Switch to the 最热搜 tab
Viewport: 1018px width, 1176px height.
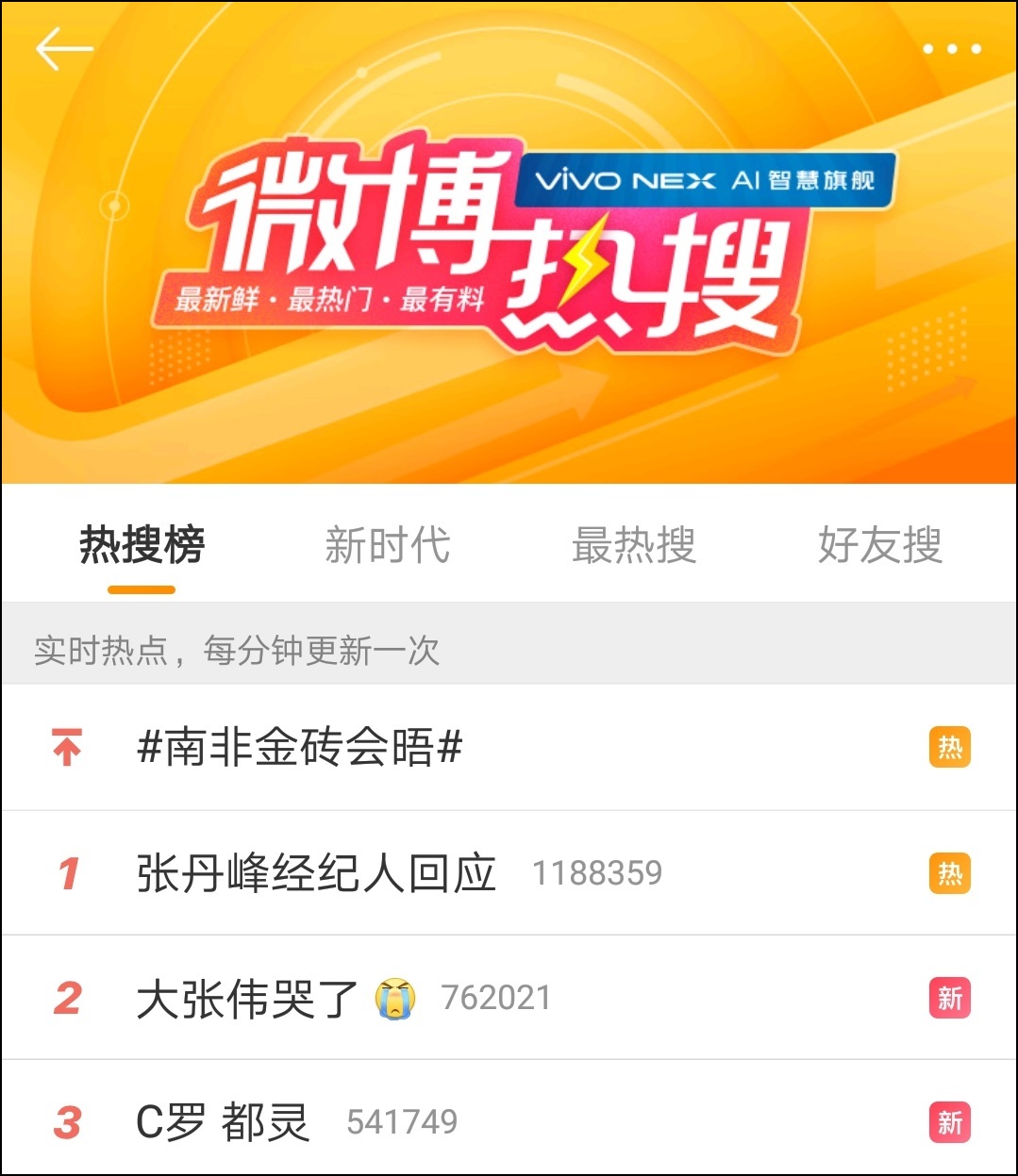pyautogui.click(x=633, y=545)
